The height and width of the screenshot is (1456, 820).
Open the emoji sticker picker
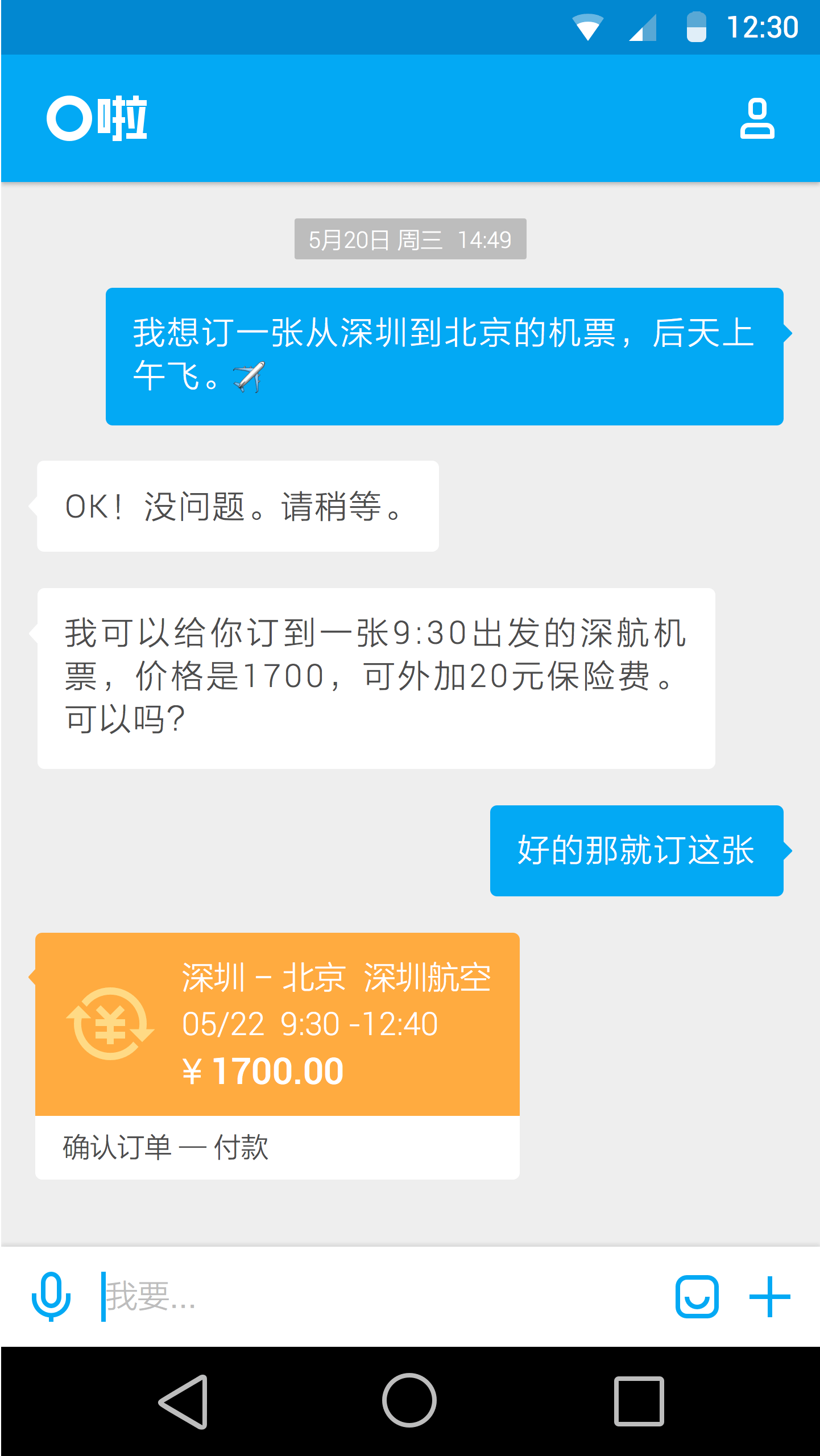697,1296
